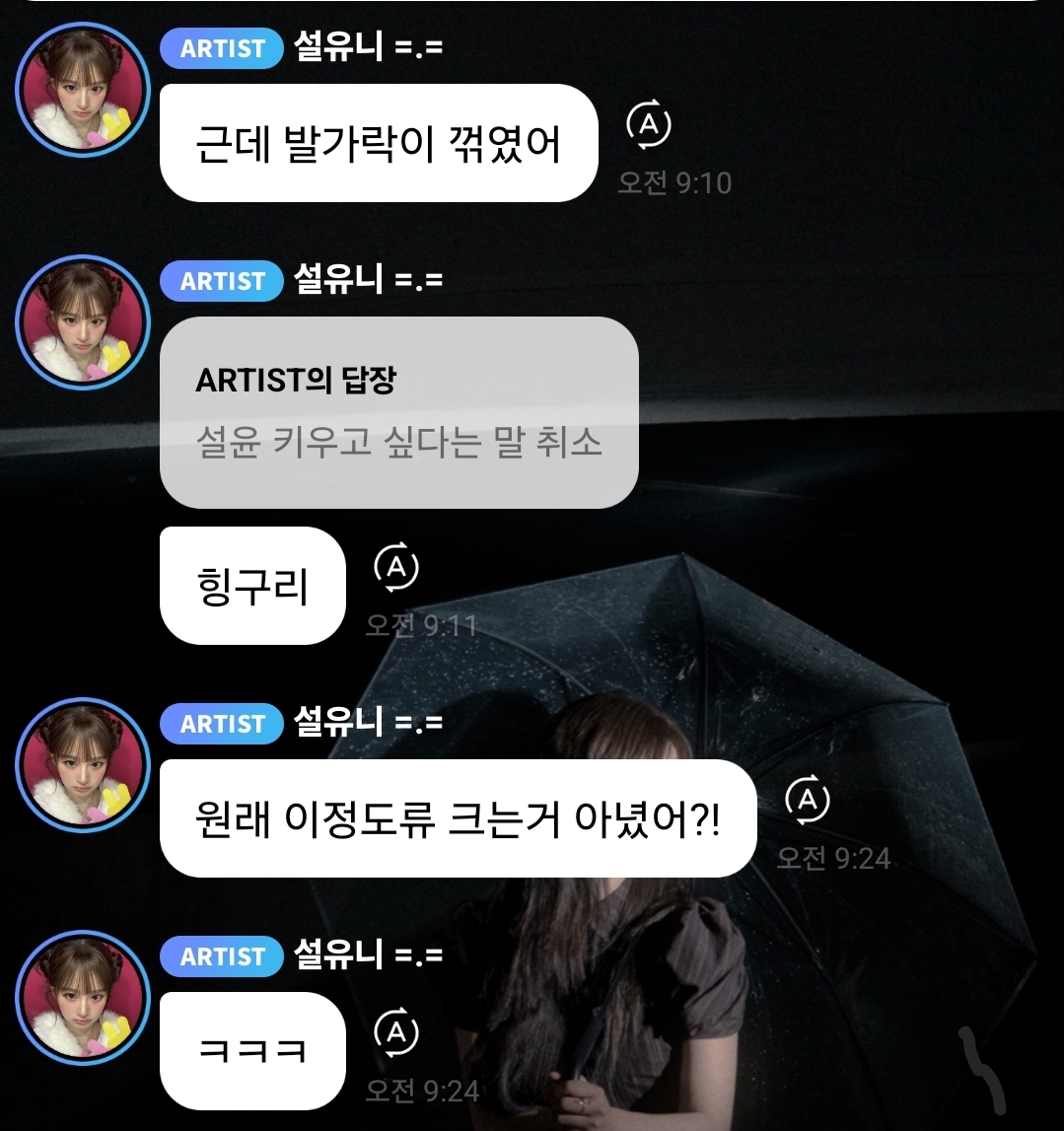Select the '힝구리' message bubble

[252, 584]
